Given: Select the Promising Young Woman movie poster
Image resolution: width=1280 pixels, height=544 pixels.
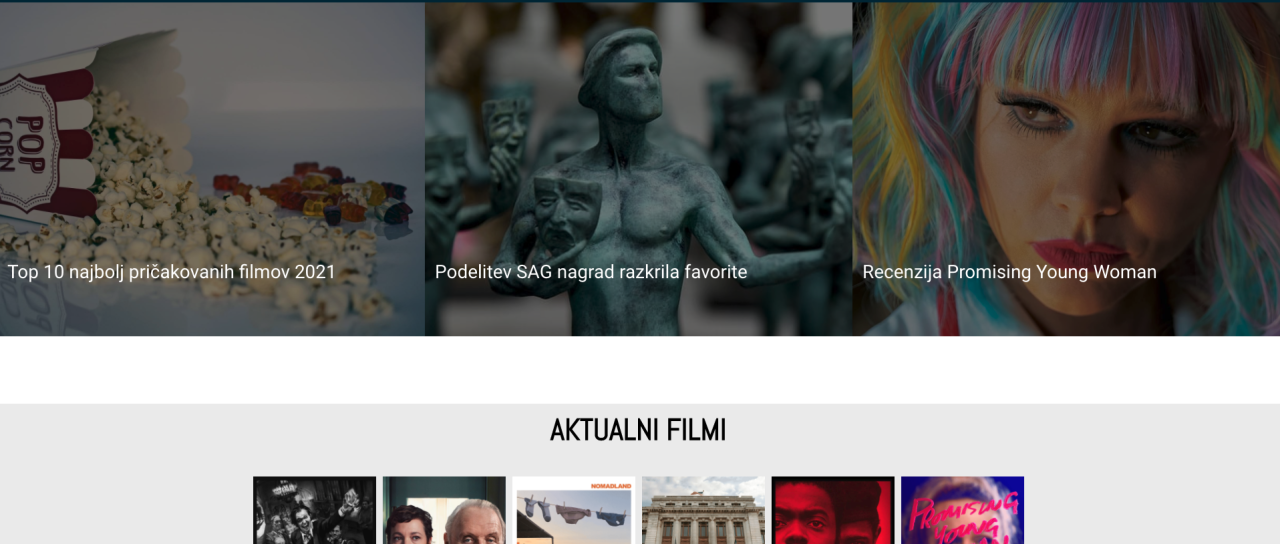Looking at the screenshot, I should (x=962, y=511).
